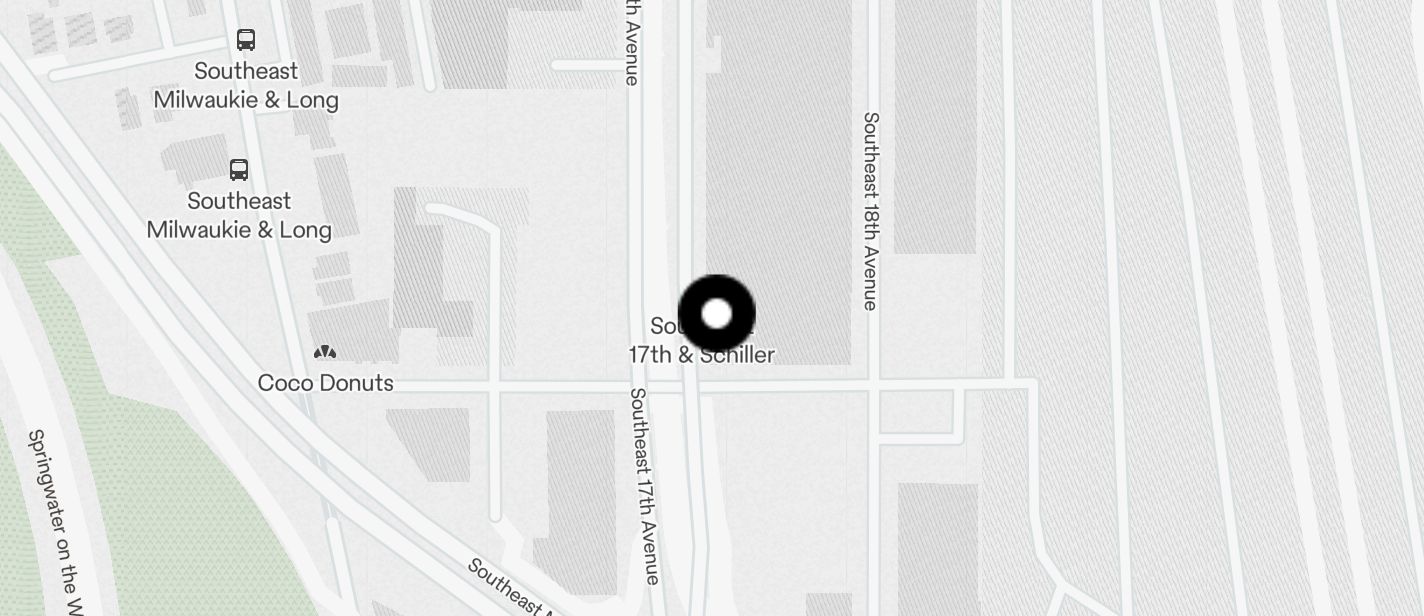Tap the black circular location marker
The width and height of the screenshot is (1424, 616).
pyautogui.click(x=717, y=314)
